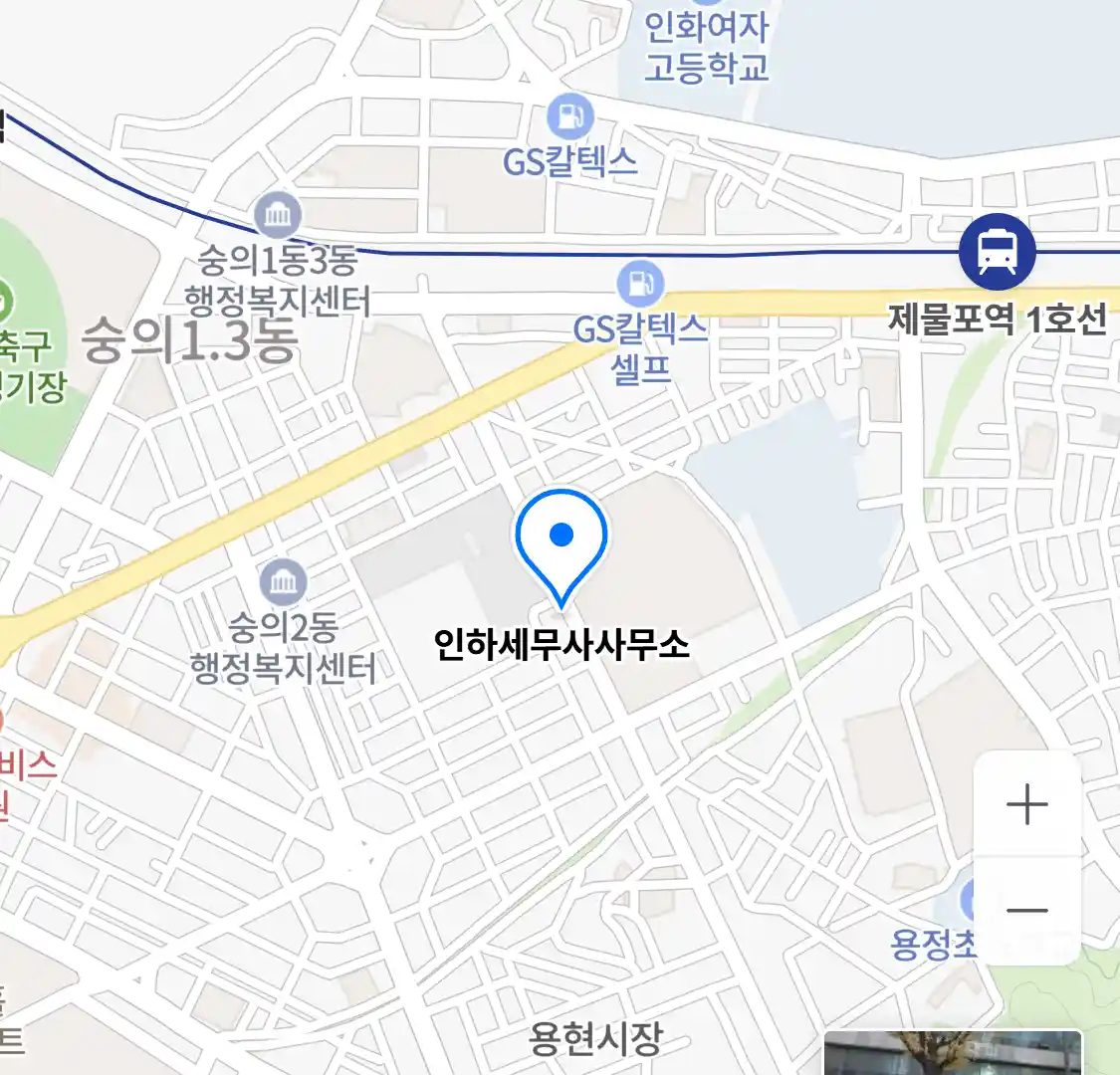Image resolution: width=1120 pixels, height=1075 pixels.
Task: Select the 숭의2동 행정복지센터 marker
Action: (x=283, y=583)
